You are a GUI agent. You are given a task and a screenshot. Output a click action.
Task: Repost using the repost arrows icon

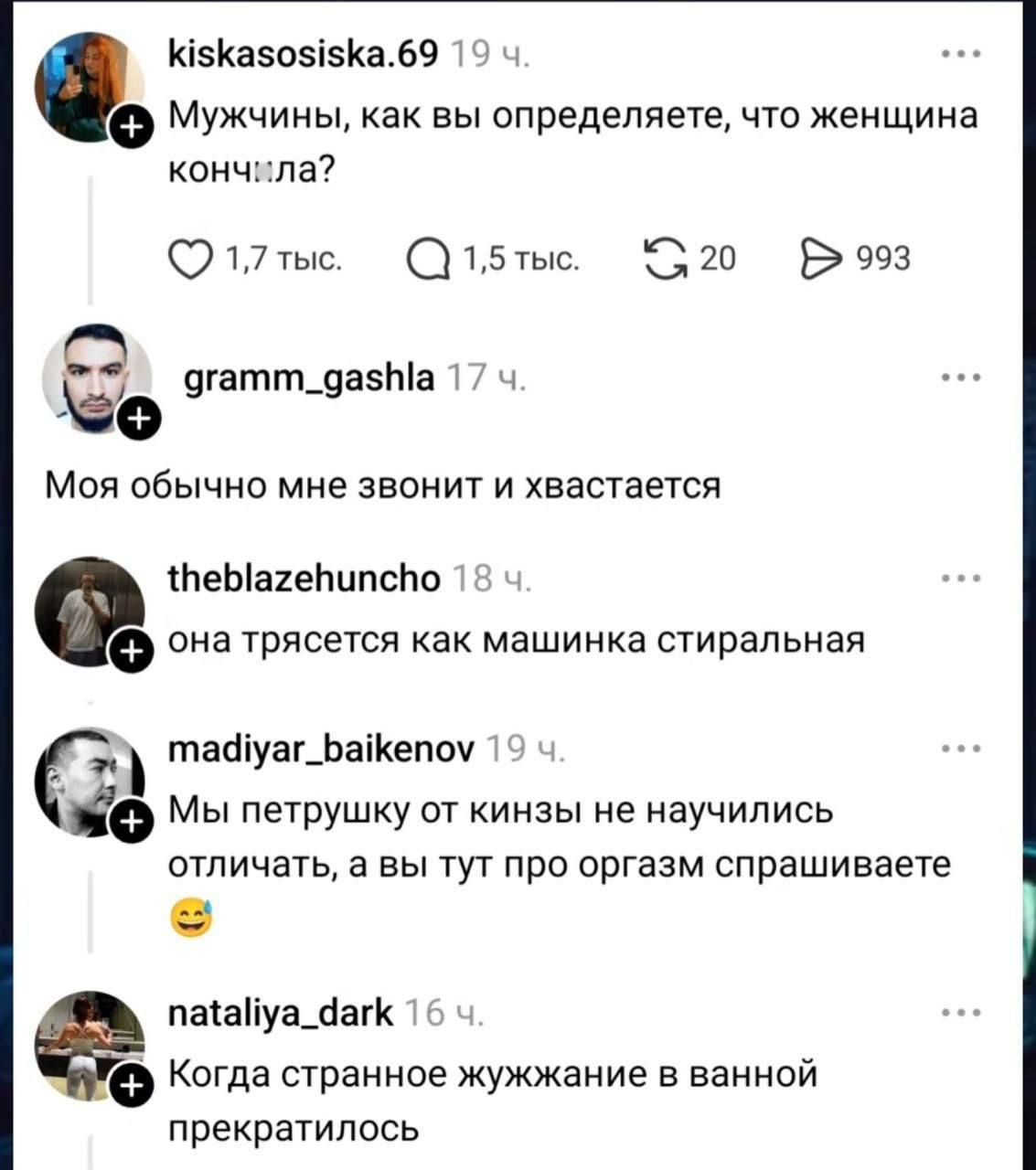click(666, 259)
